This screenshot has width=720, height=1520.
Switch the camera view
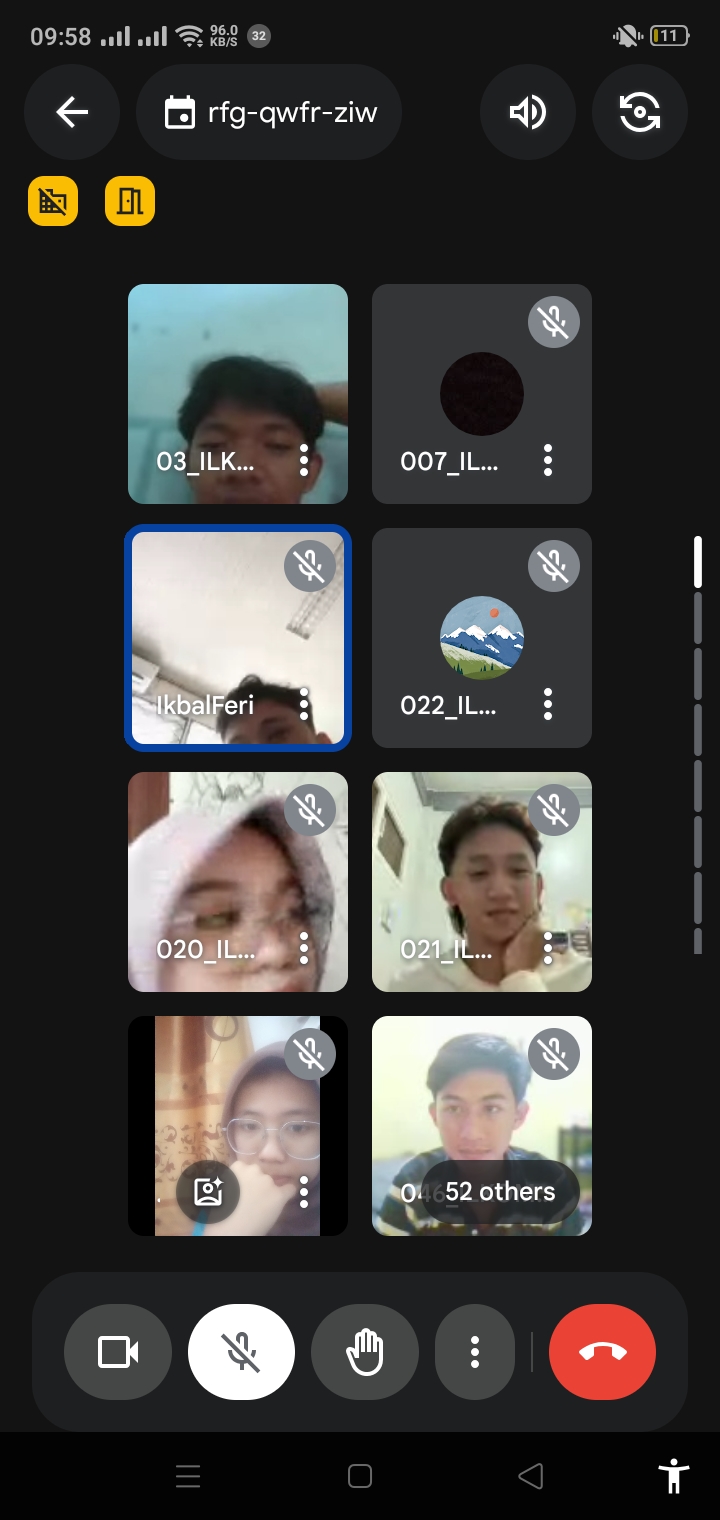tap(639, 112)
